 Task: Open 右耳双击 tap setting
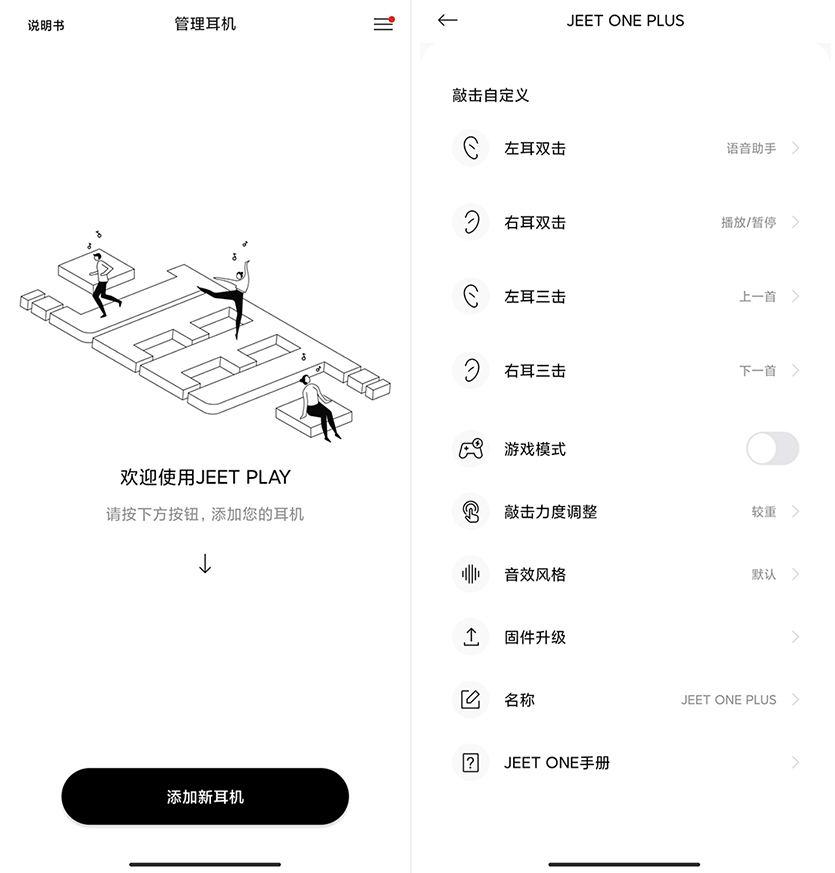click(625, 222)
